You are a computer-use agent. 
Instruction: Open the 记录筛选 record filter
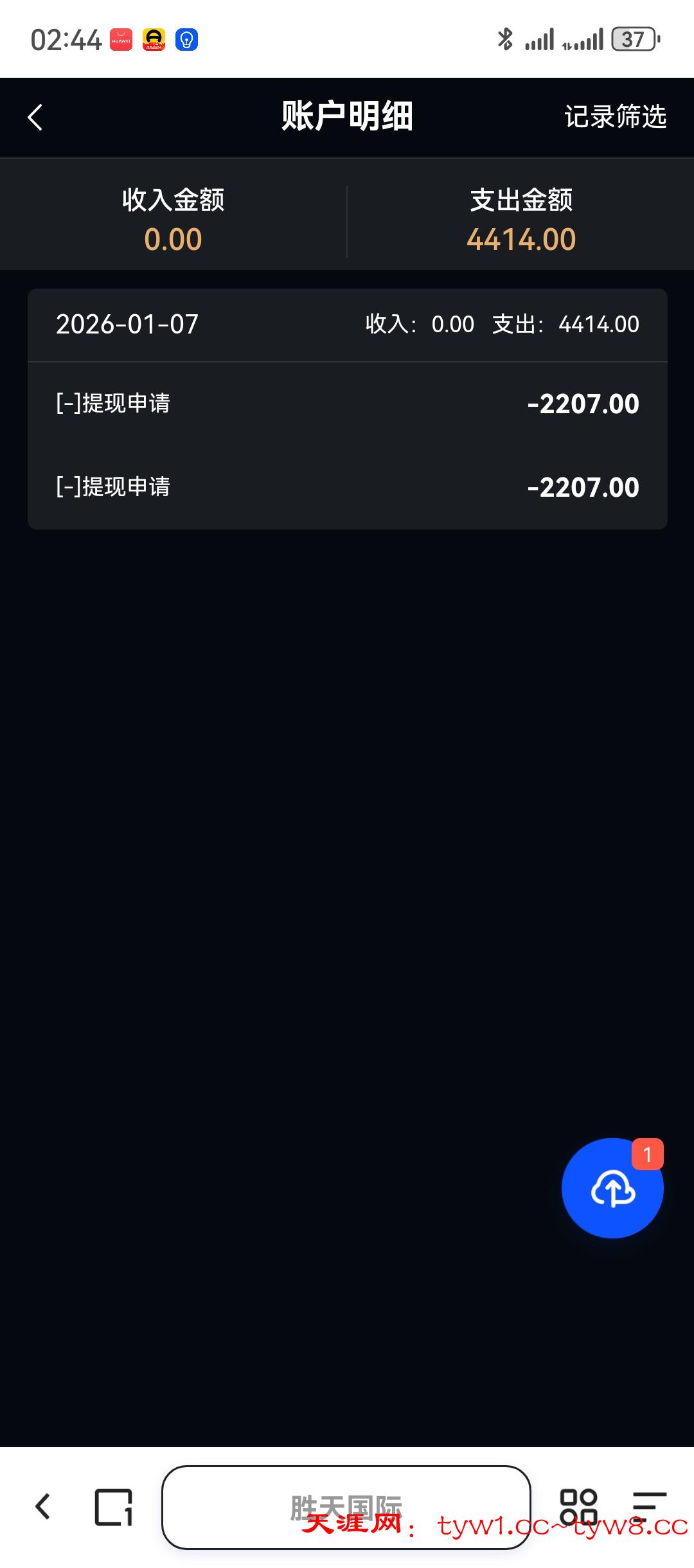[x=615, y=117]
